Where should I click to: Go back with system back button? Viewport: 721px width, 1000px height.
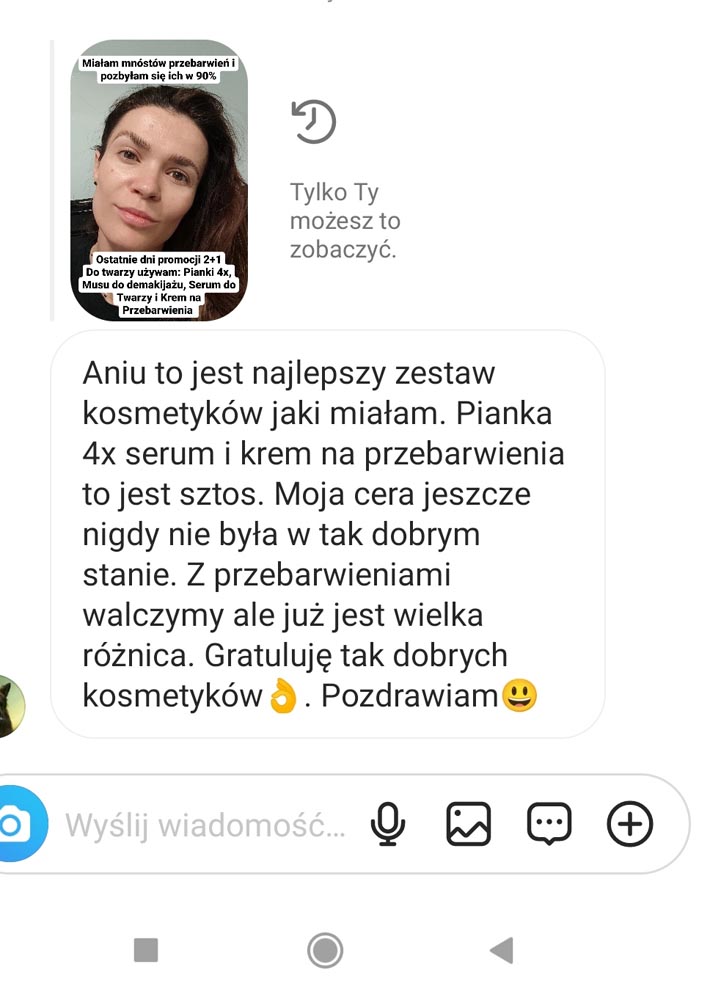(502, 950)
